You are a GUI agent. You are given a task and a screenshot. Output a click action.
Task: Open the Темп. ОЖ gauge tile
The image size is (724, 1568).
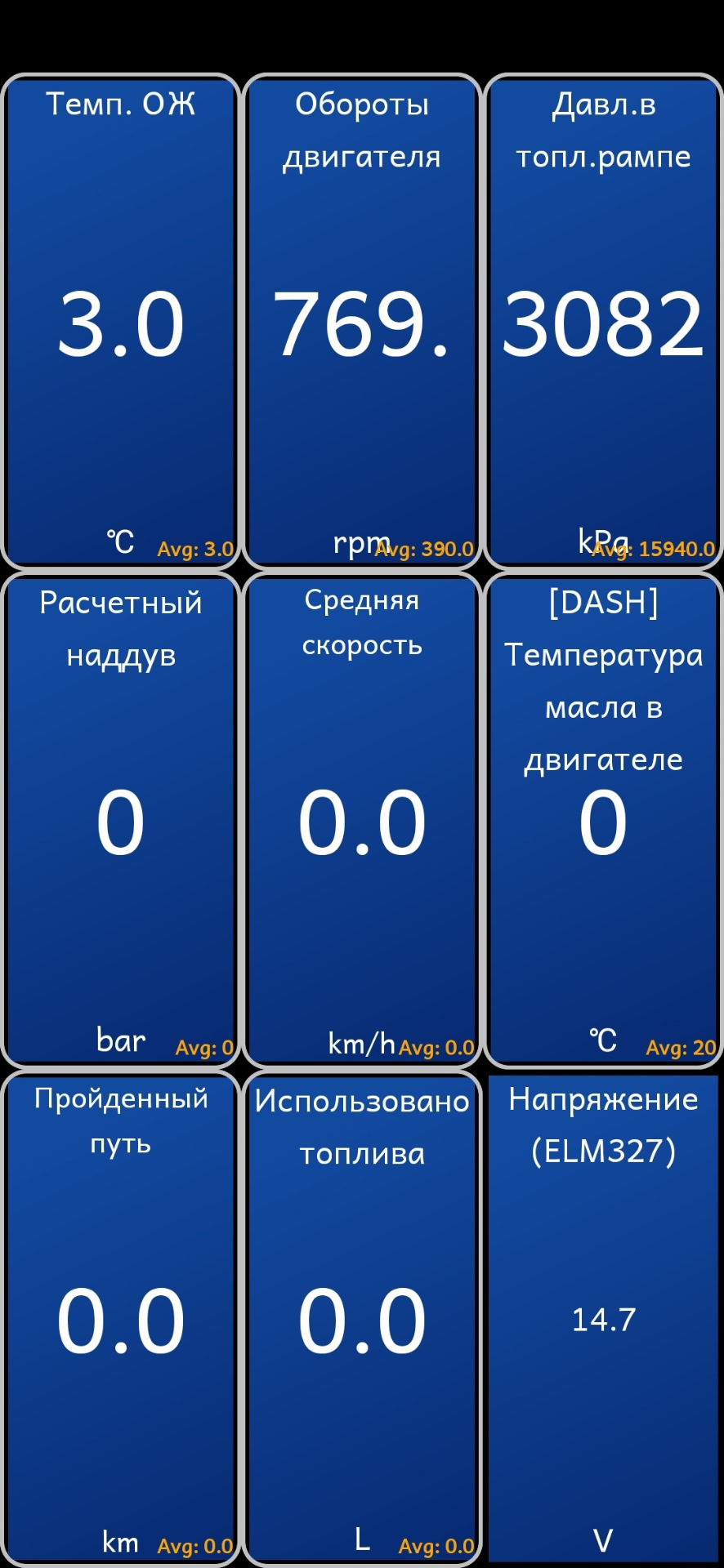click(x=120, y=323)
